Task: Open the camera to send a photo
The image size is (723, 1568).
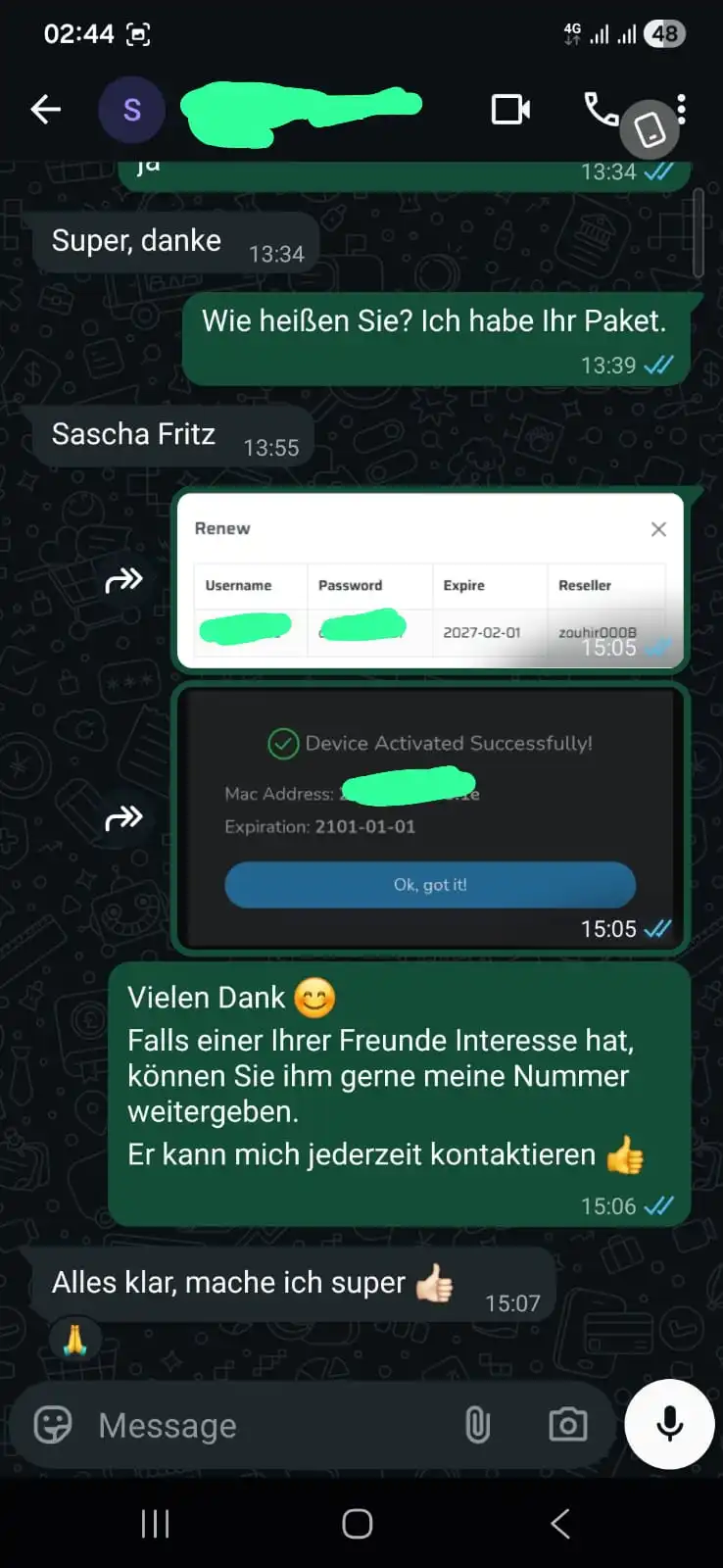Action: point(567,1425)
